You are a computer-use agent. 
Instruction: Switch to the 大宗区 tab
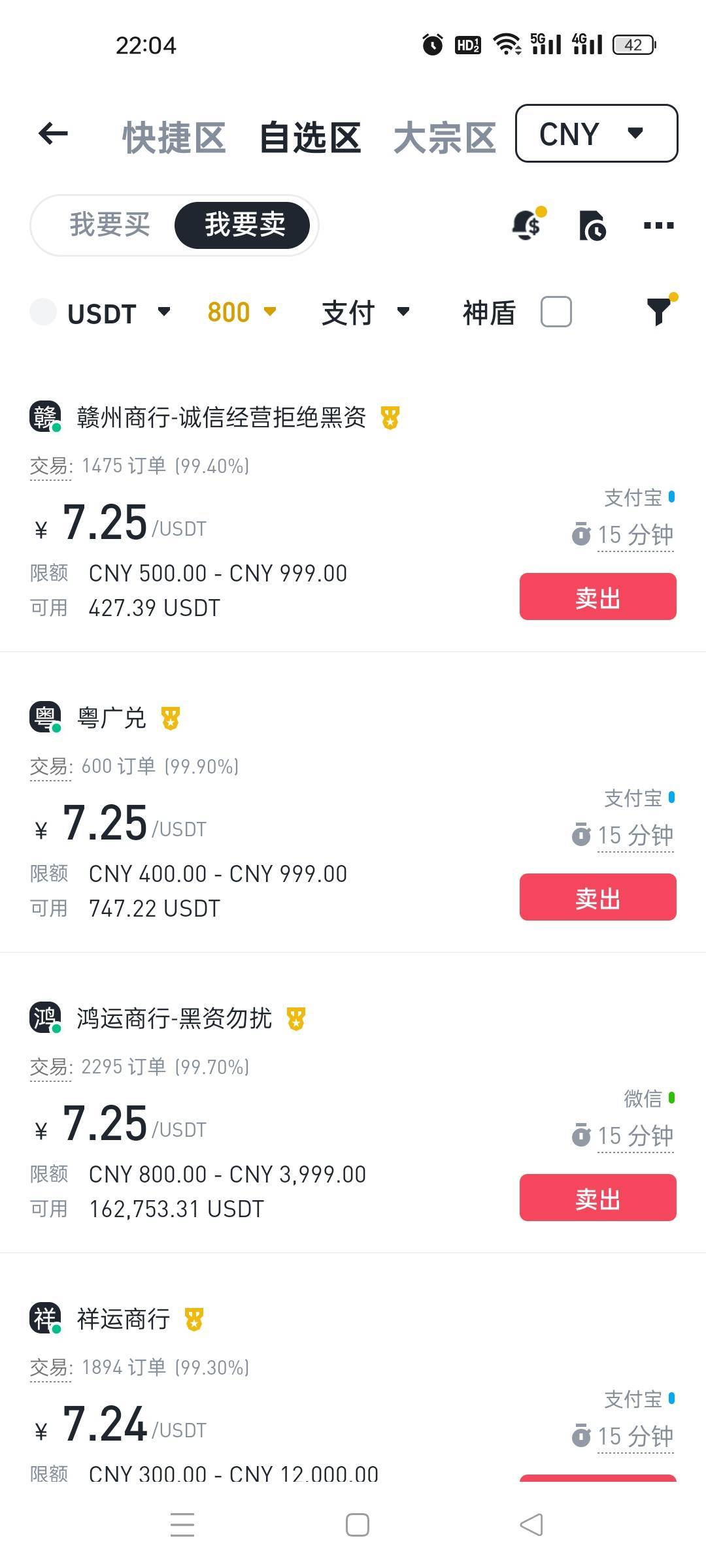[x=445, y=135]
